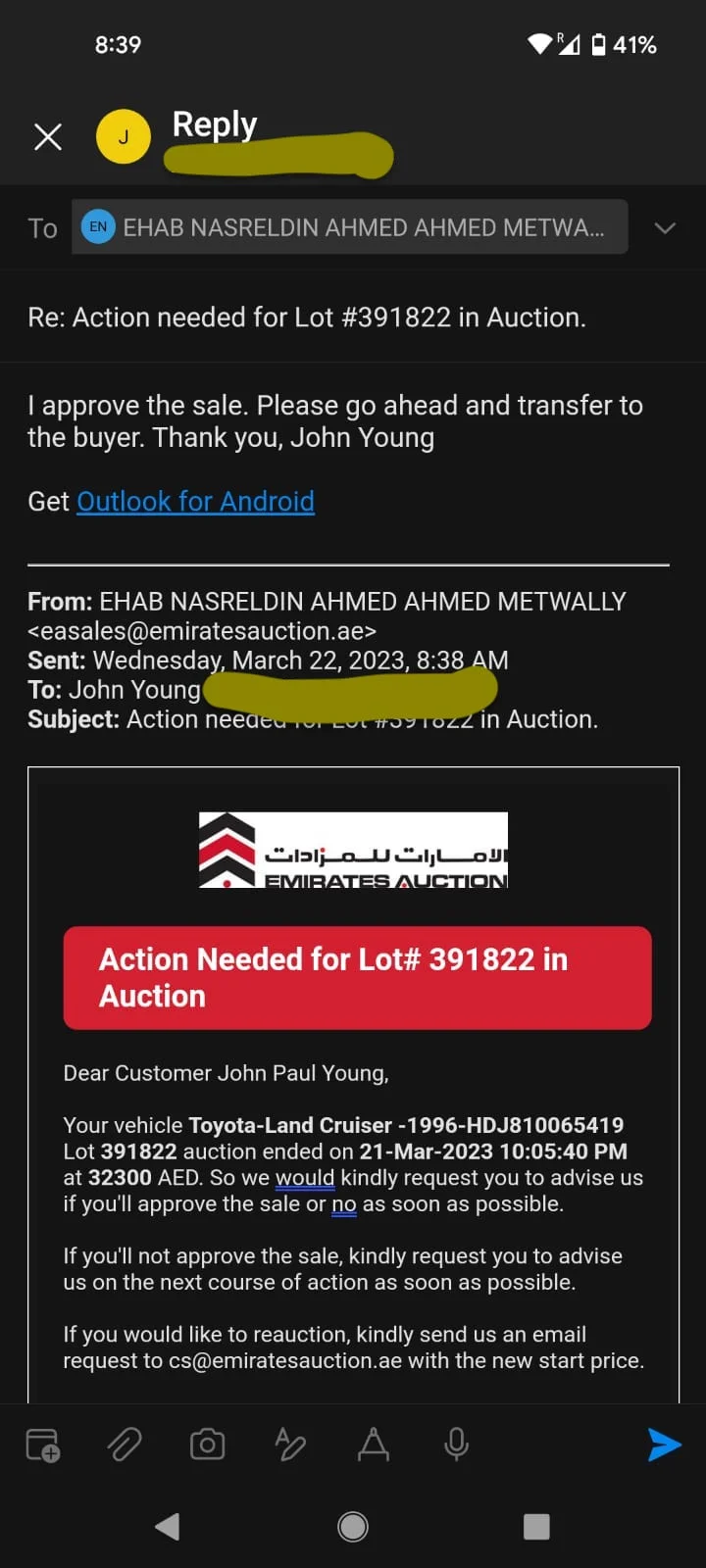Open the ink drawing pen tool
The image size is (706, 1568).
(x=290, y=1445)
